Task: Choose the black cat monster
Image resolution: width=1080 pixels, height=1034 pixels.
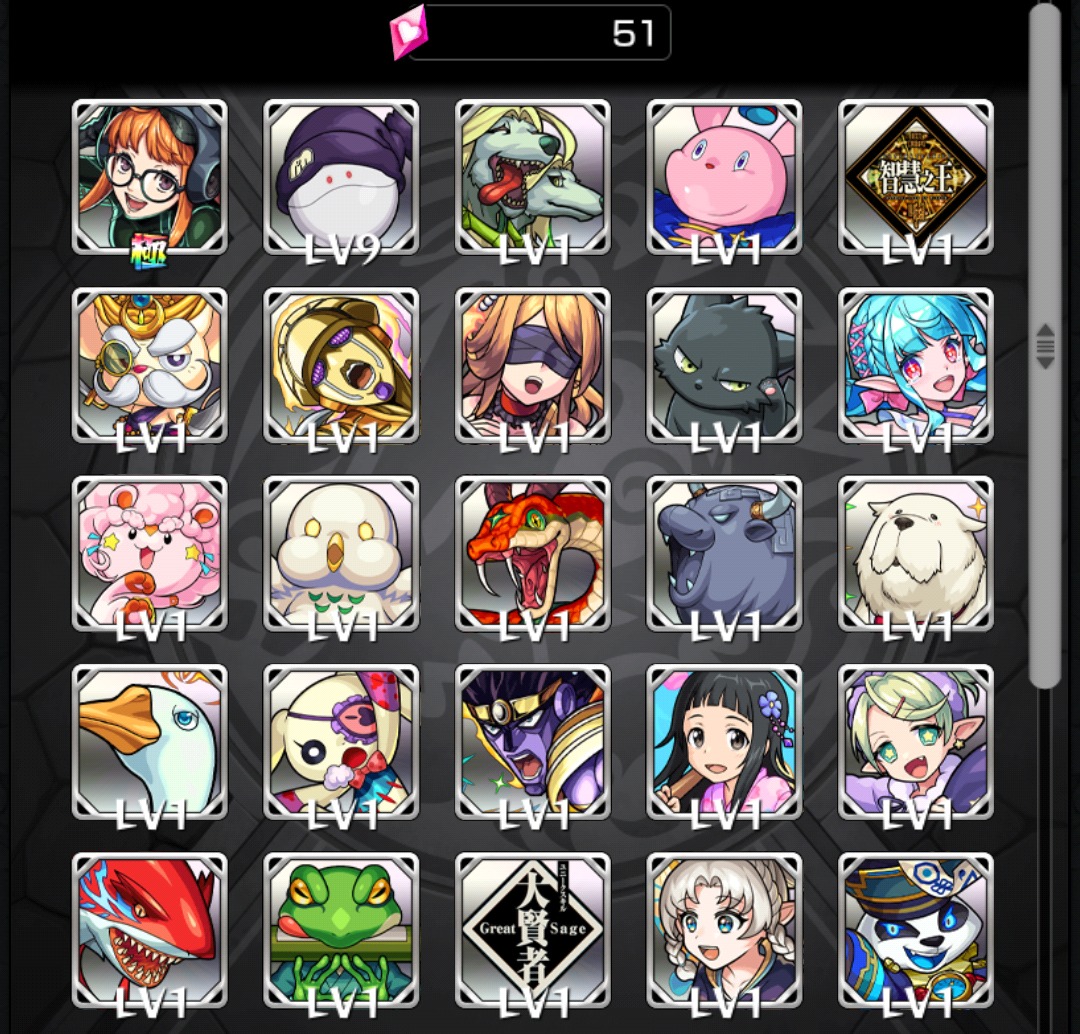Action: (x=724, y=365)
